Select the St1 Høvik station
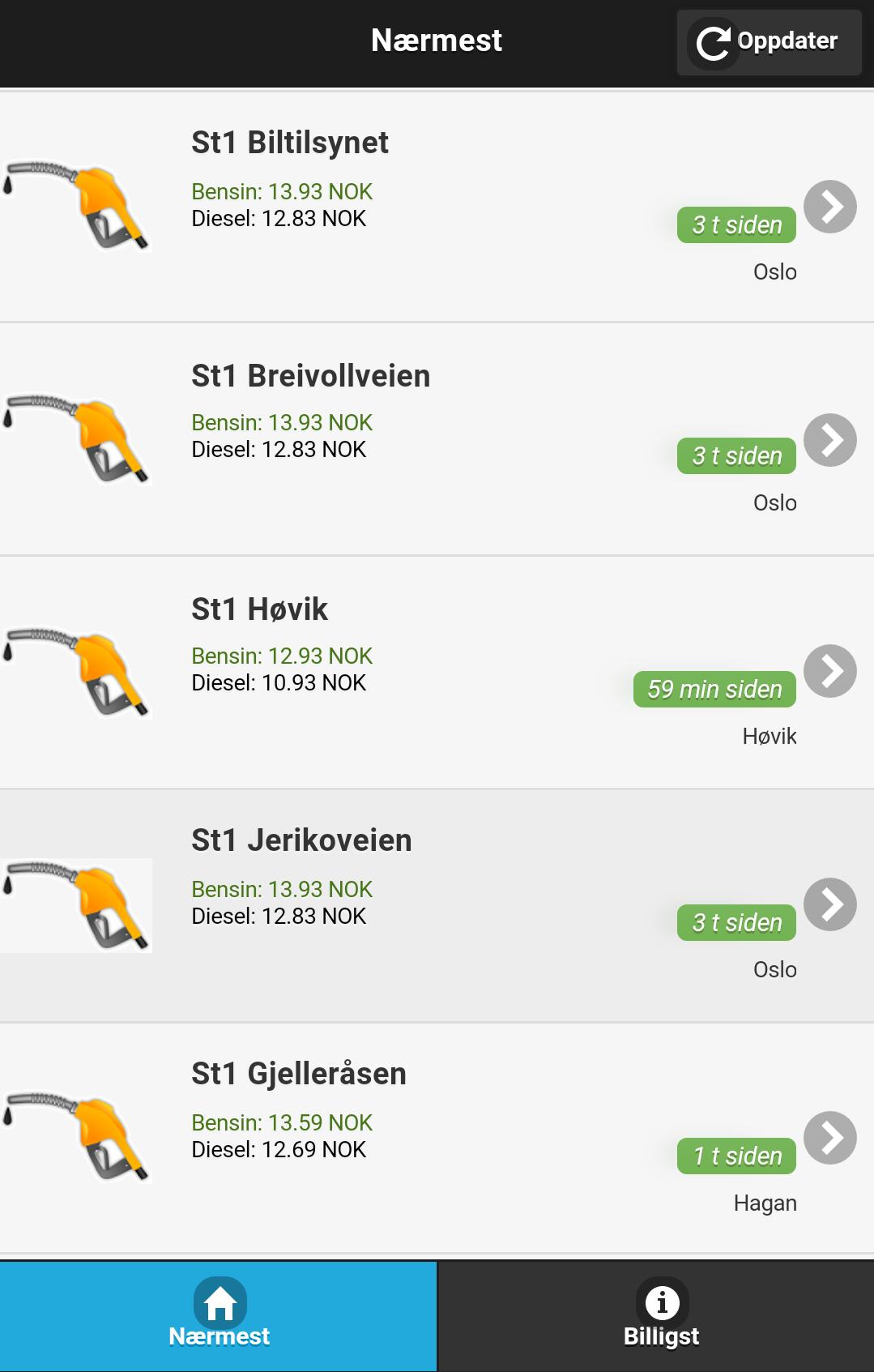874x1372 pixels. (437, 672)
